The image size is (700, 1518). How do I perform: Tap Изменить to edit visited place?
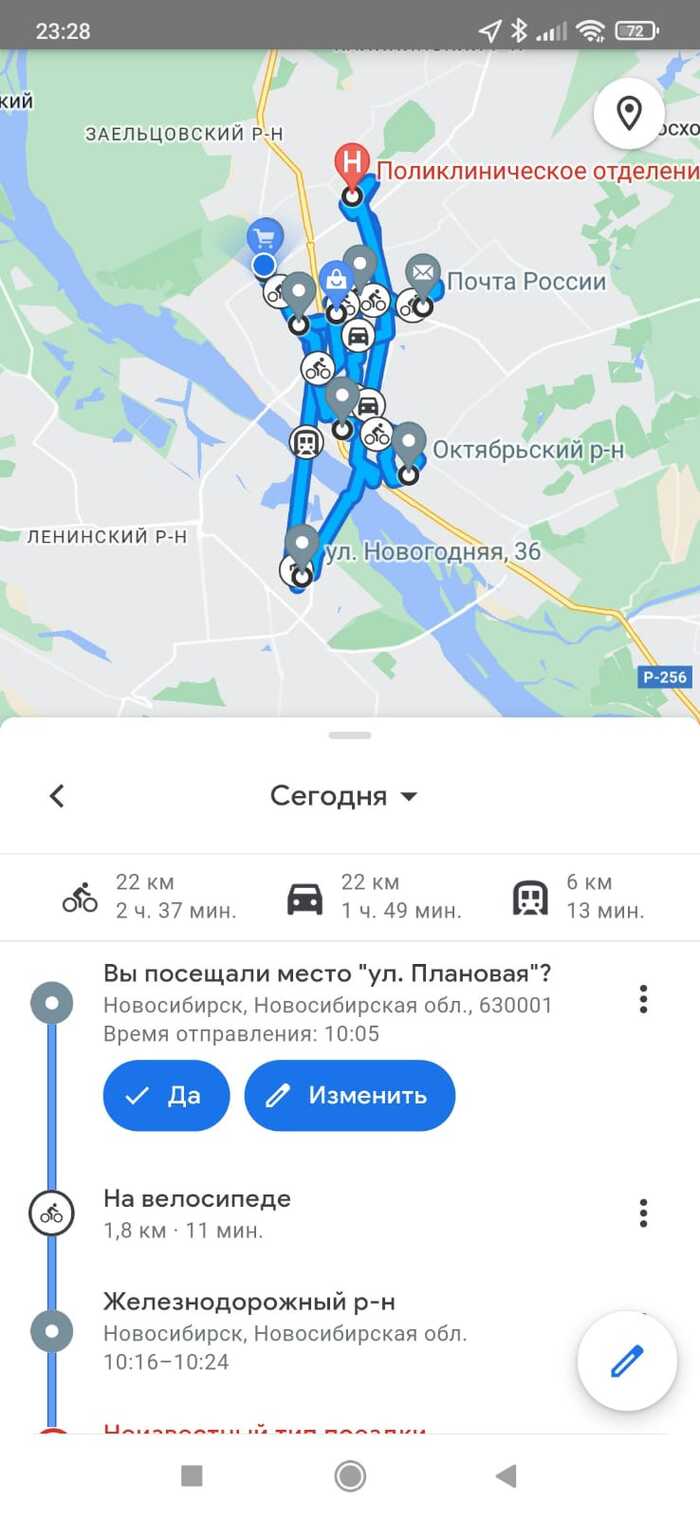(x=349, y=1095)
